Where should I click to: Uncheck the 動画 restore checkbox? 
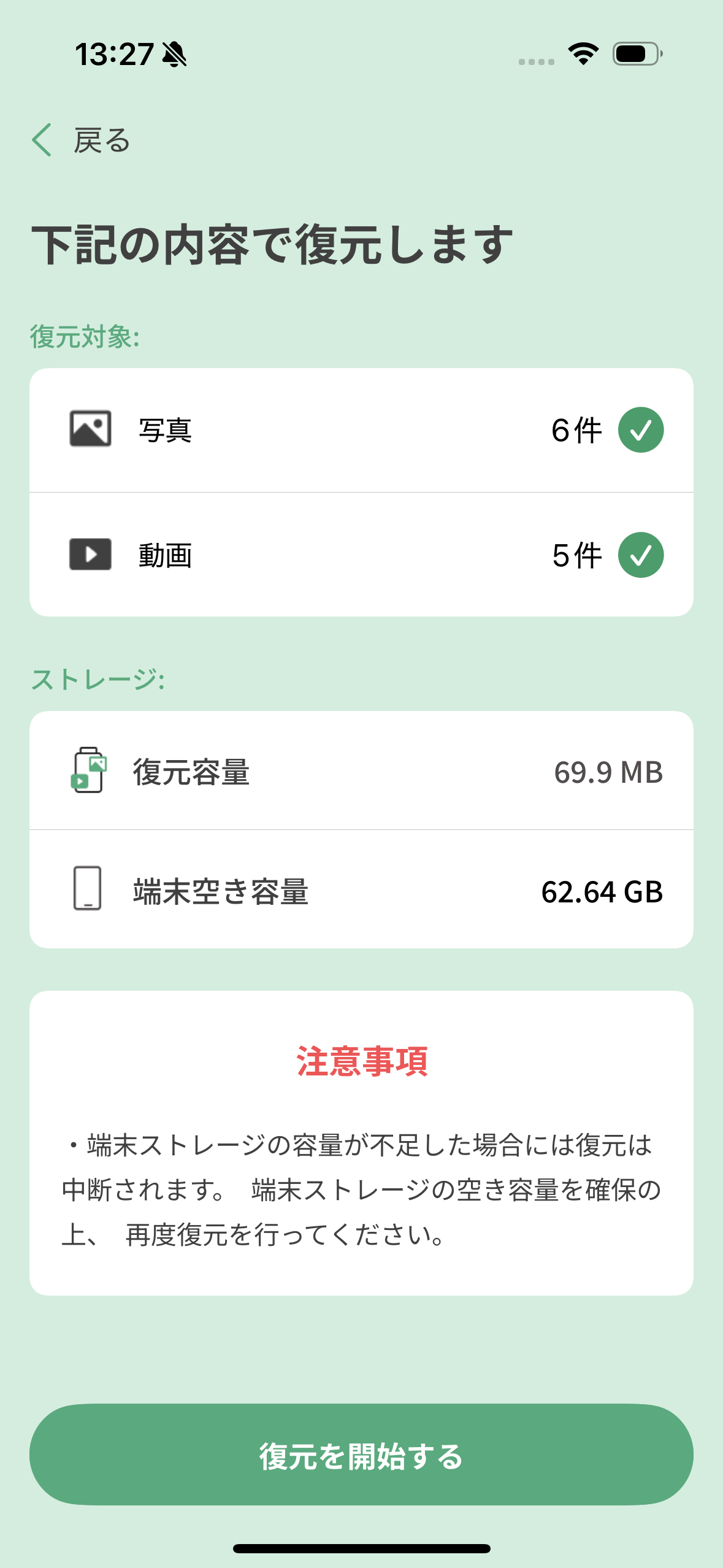coord(640,555)
